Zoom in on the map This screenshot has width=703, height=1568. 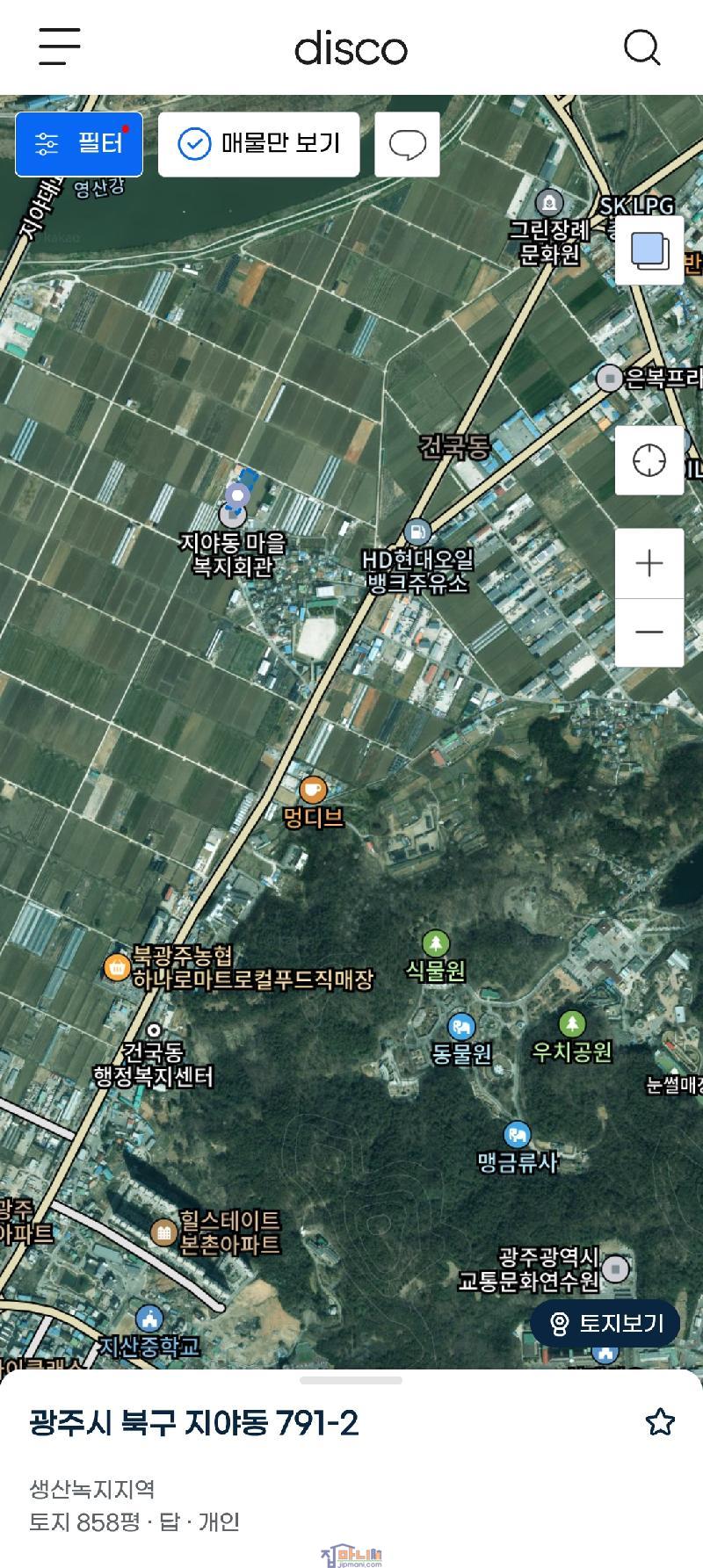[x=649, y=563]
